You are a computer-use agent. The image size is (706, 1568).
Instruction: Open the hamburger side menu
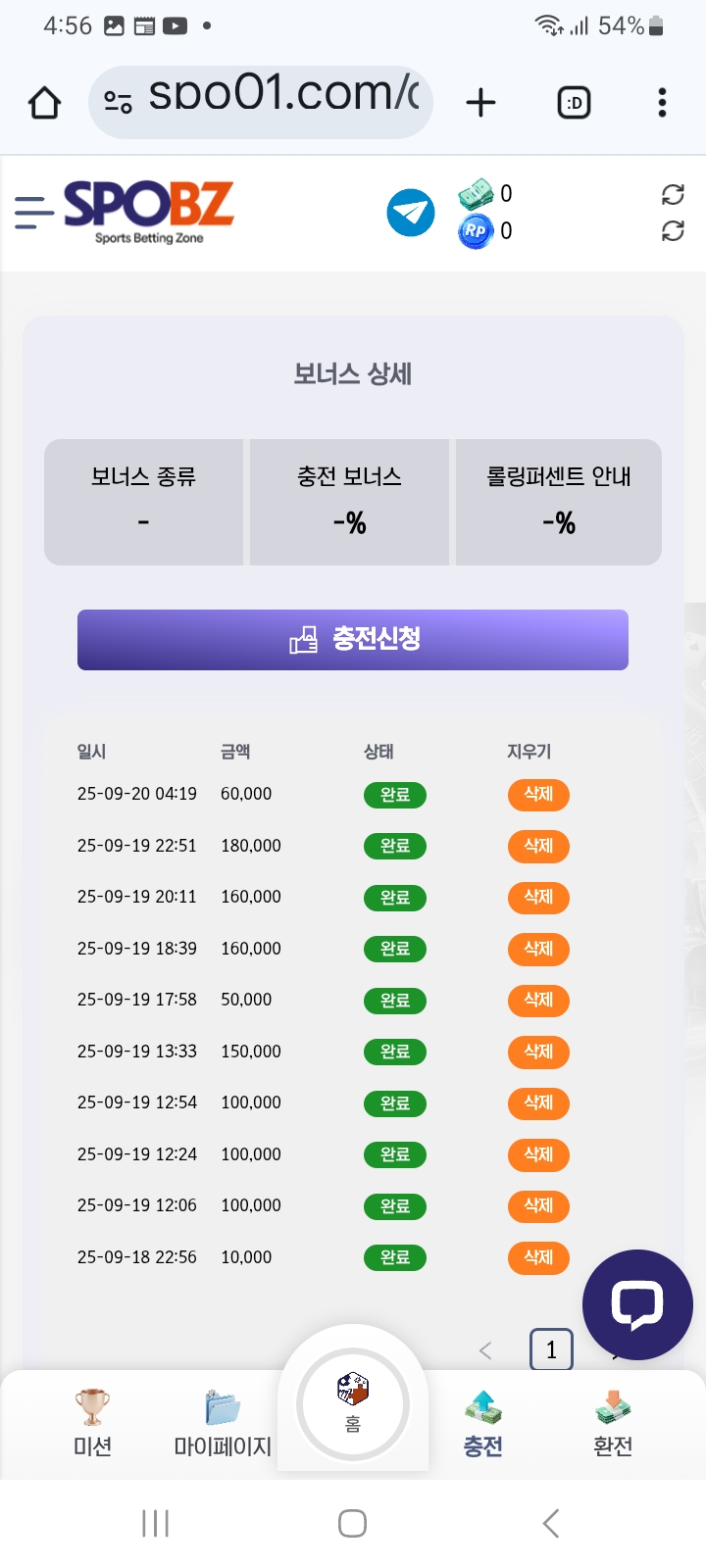33,212
